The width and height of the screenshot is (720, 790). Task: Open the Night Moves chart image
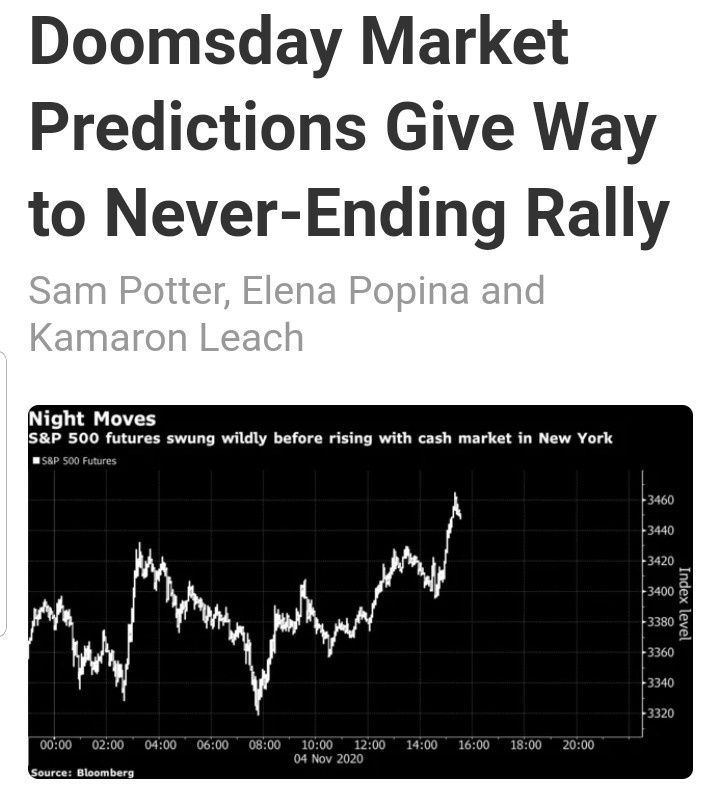tap(360, 591)
